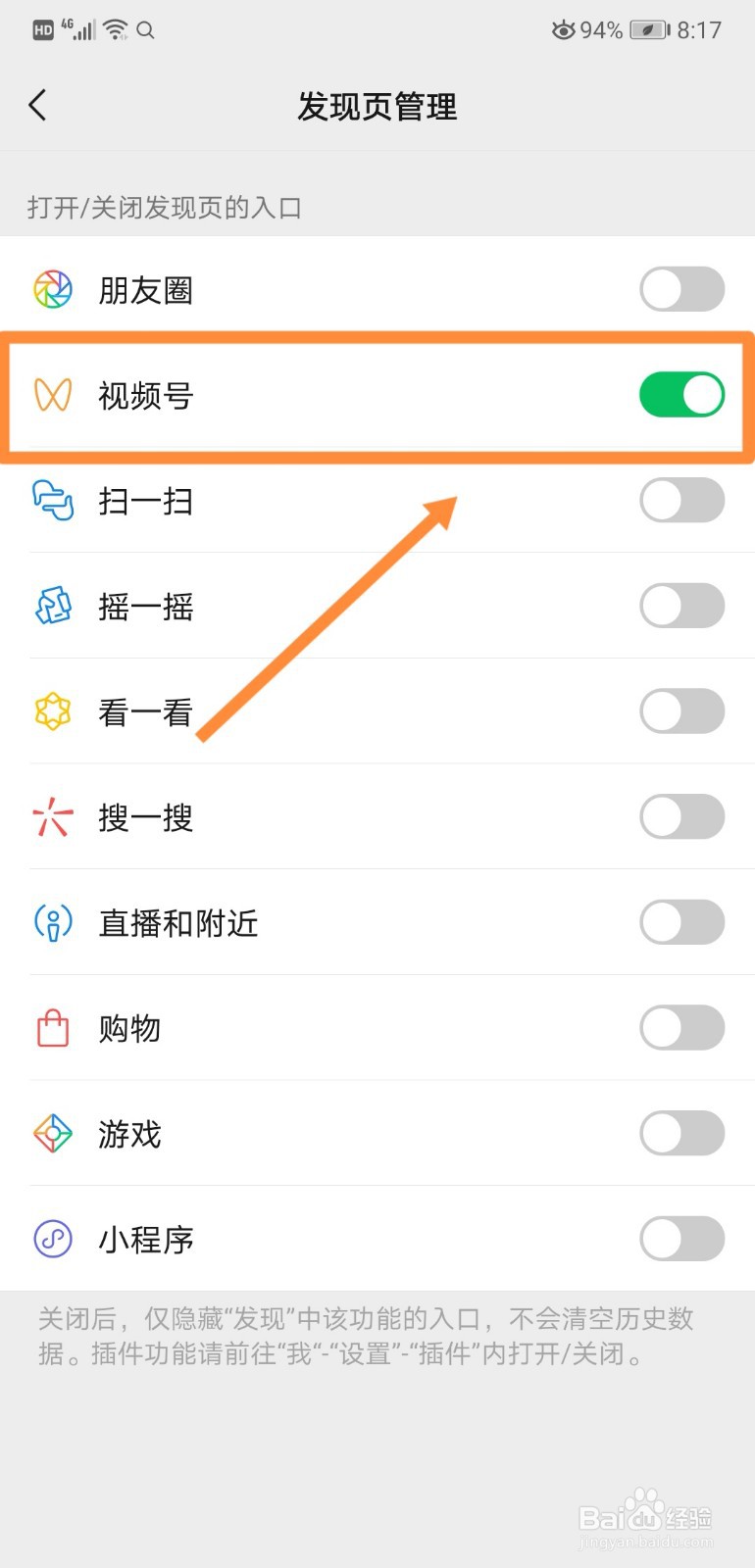
Task: Tap the search icon in status bar
Action: click(x=146, y=30)
